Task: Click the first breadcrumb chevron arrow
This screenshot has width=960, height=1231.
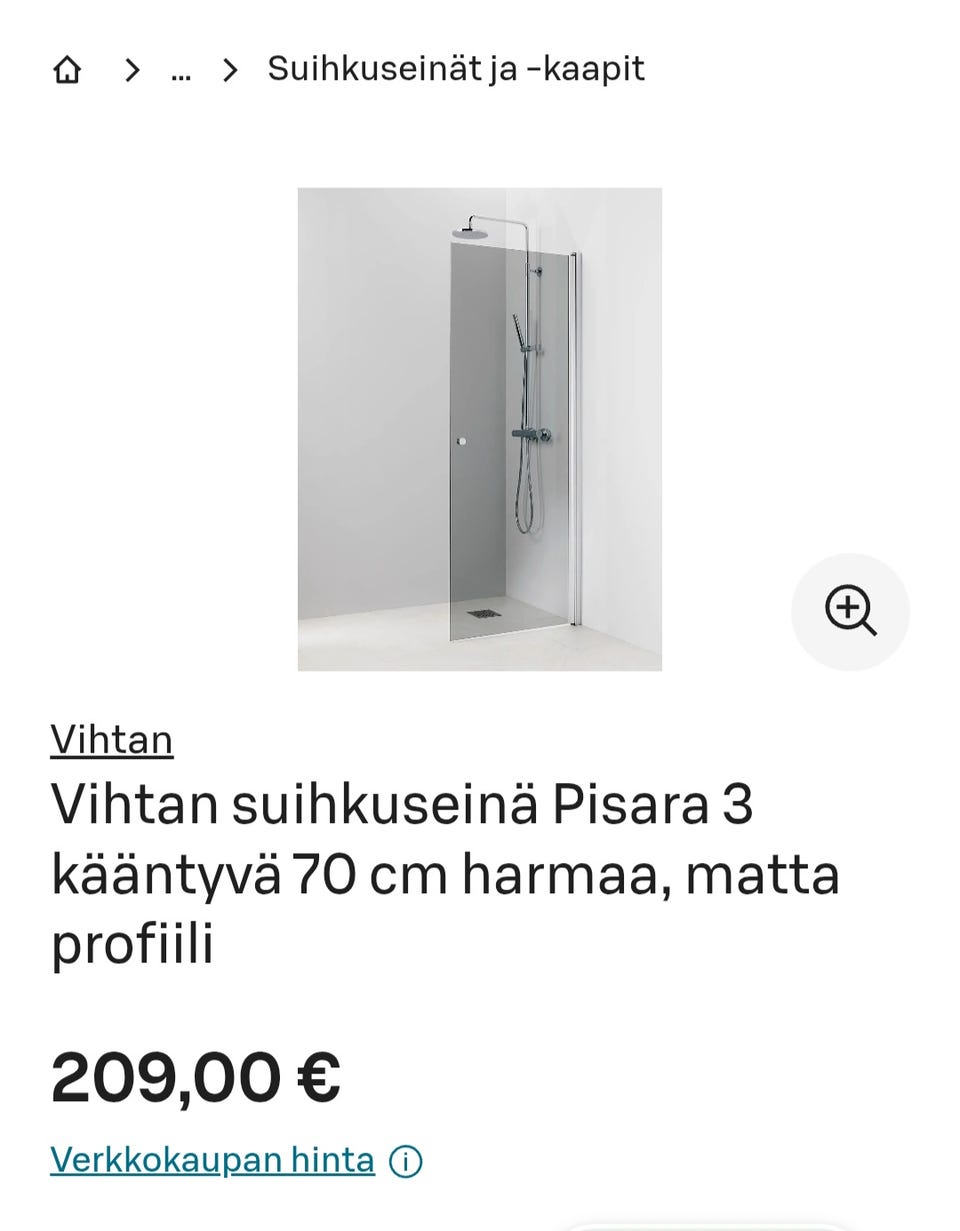Action: (131, 70)
